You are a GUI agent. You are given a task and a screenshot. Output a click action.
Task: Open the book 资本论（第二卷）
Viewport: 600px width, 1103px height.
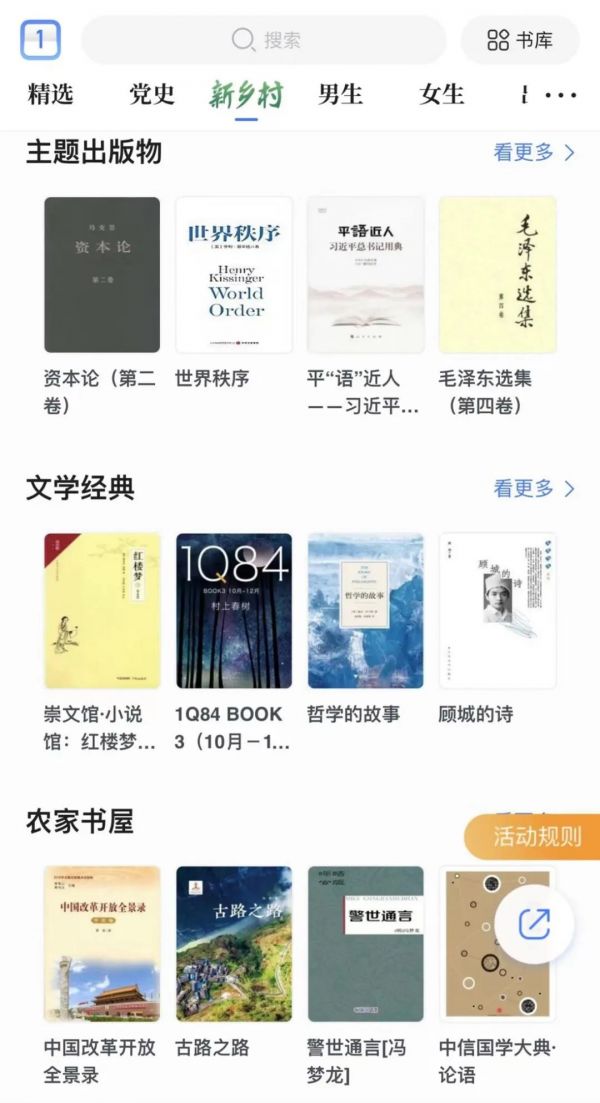pyautogui.click(x=102, y=275)
